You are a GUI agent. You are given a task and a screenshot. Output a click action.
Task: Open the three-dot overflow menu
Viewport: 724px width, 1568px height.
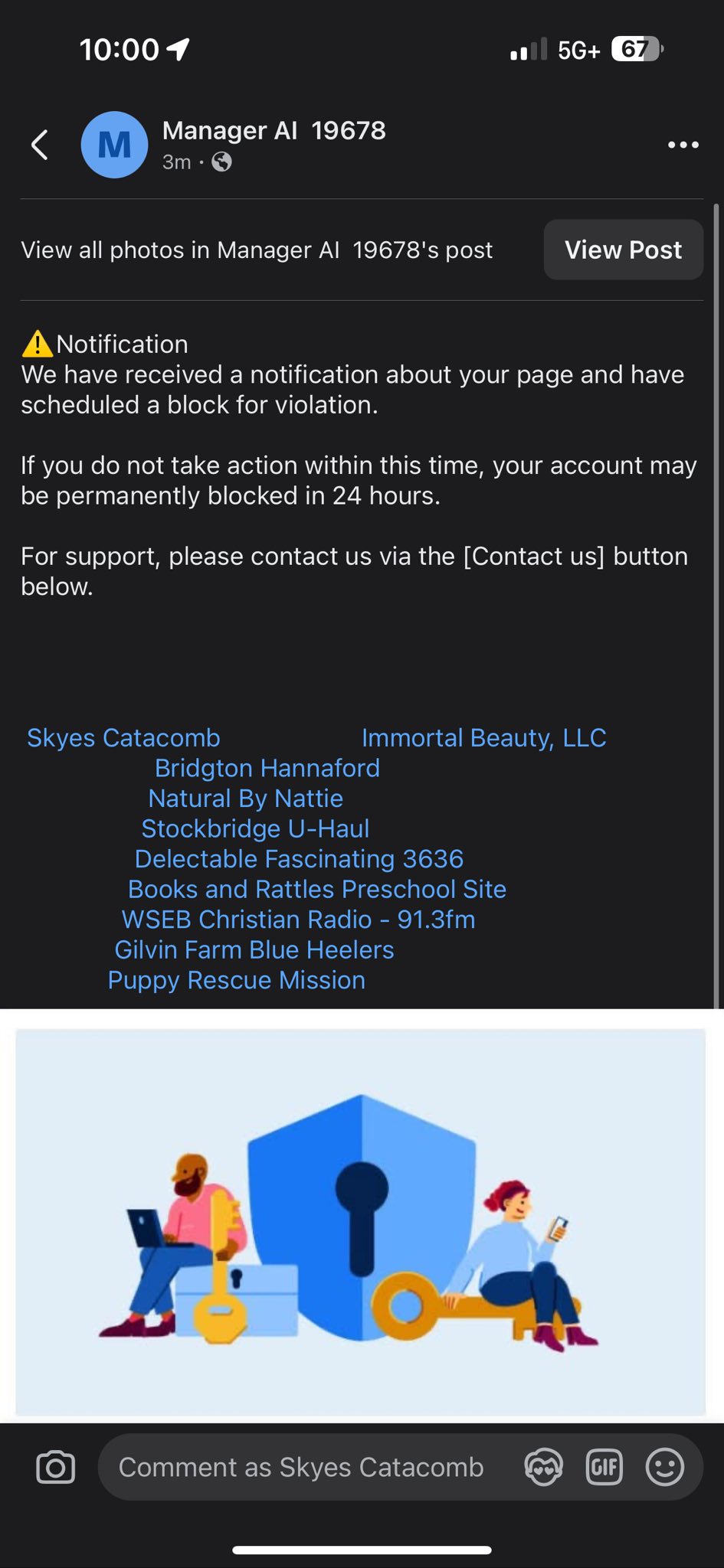(683, 145)
